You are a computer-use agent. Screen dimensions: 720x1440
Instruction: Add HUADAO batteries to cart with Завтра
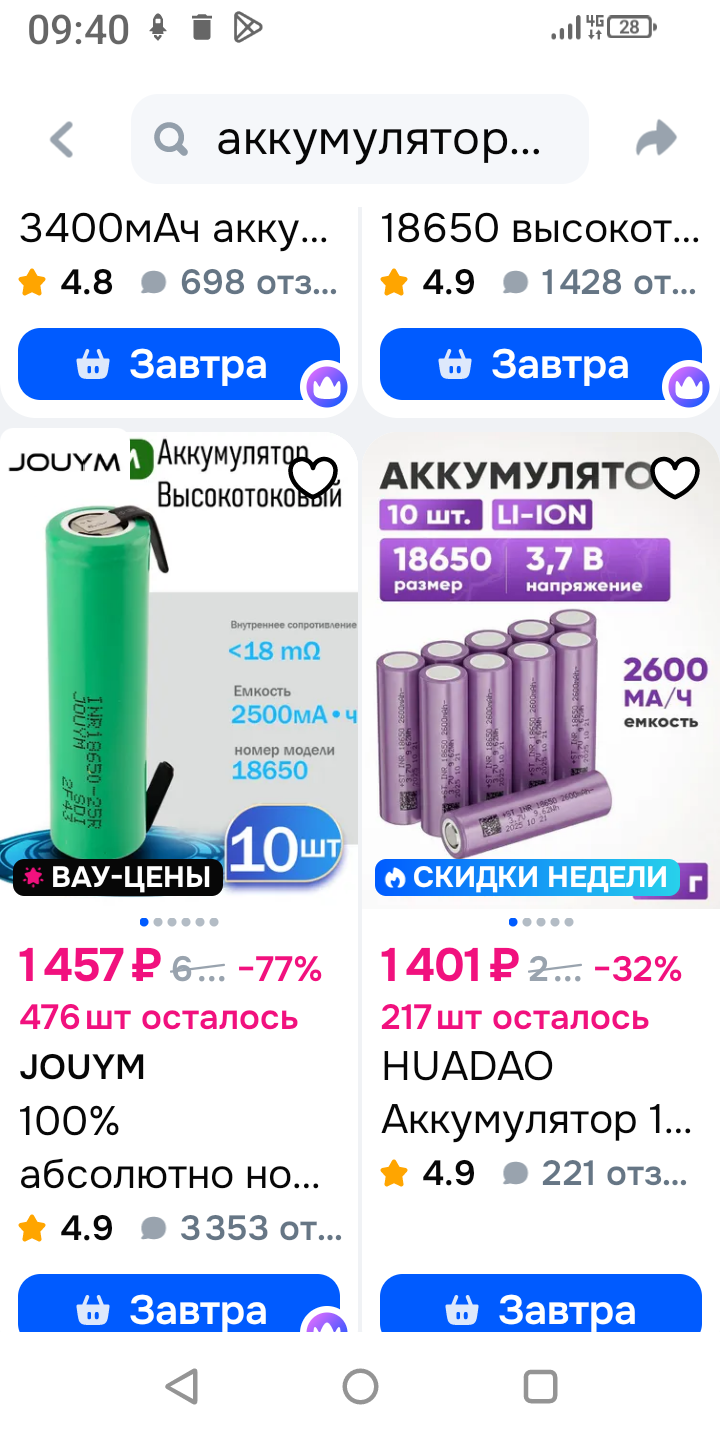[540, 1306]
